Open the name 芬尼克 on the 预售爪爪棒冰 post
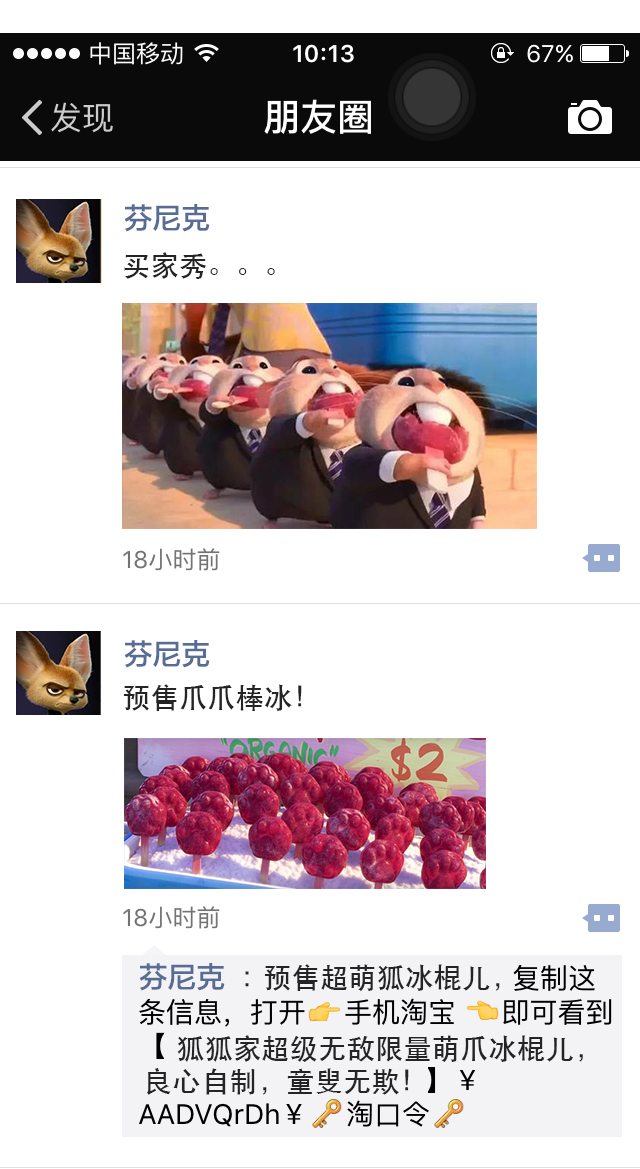Viewport: 640px width, 1169px height. (x=166, y=655)
